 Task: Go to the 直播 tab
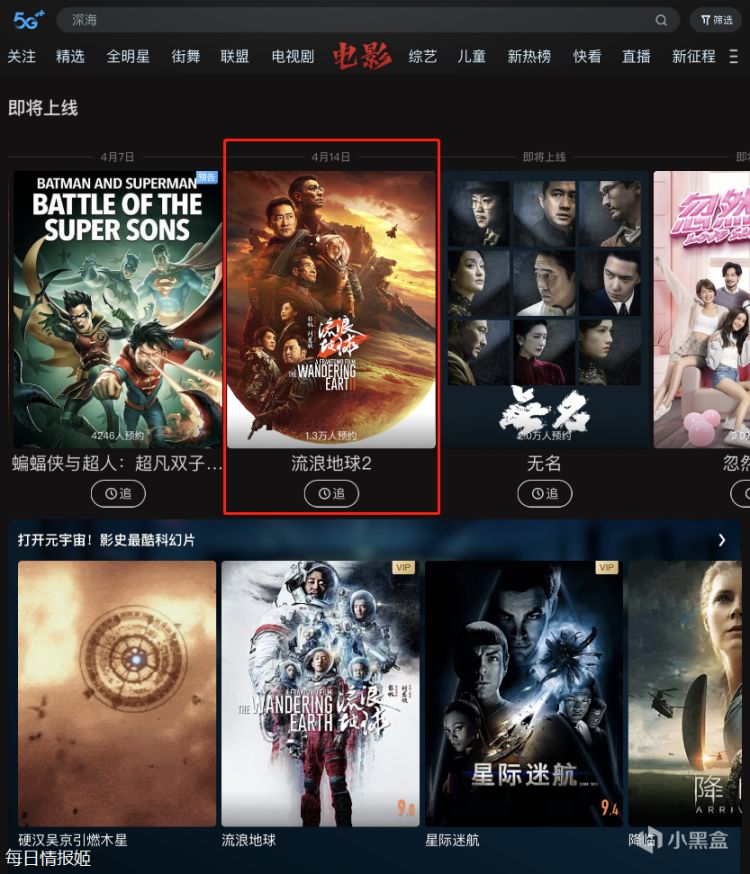point(636,56)
